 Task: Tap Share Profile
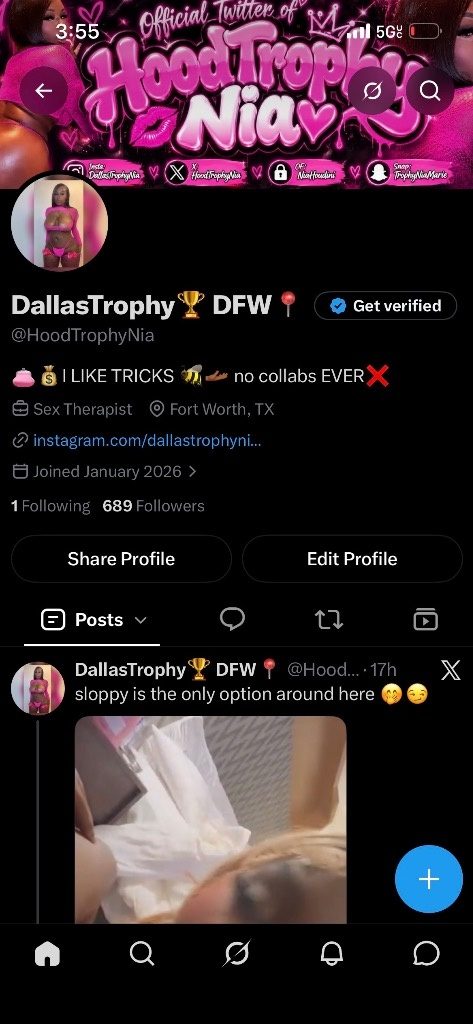pyautogui.click(x=122, y=559)
